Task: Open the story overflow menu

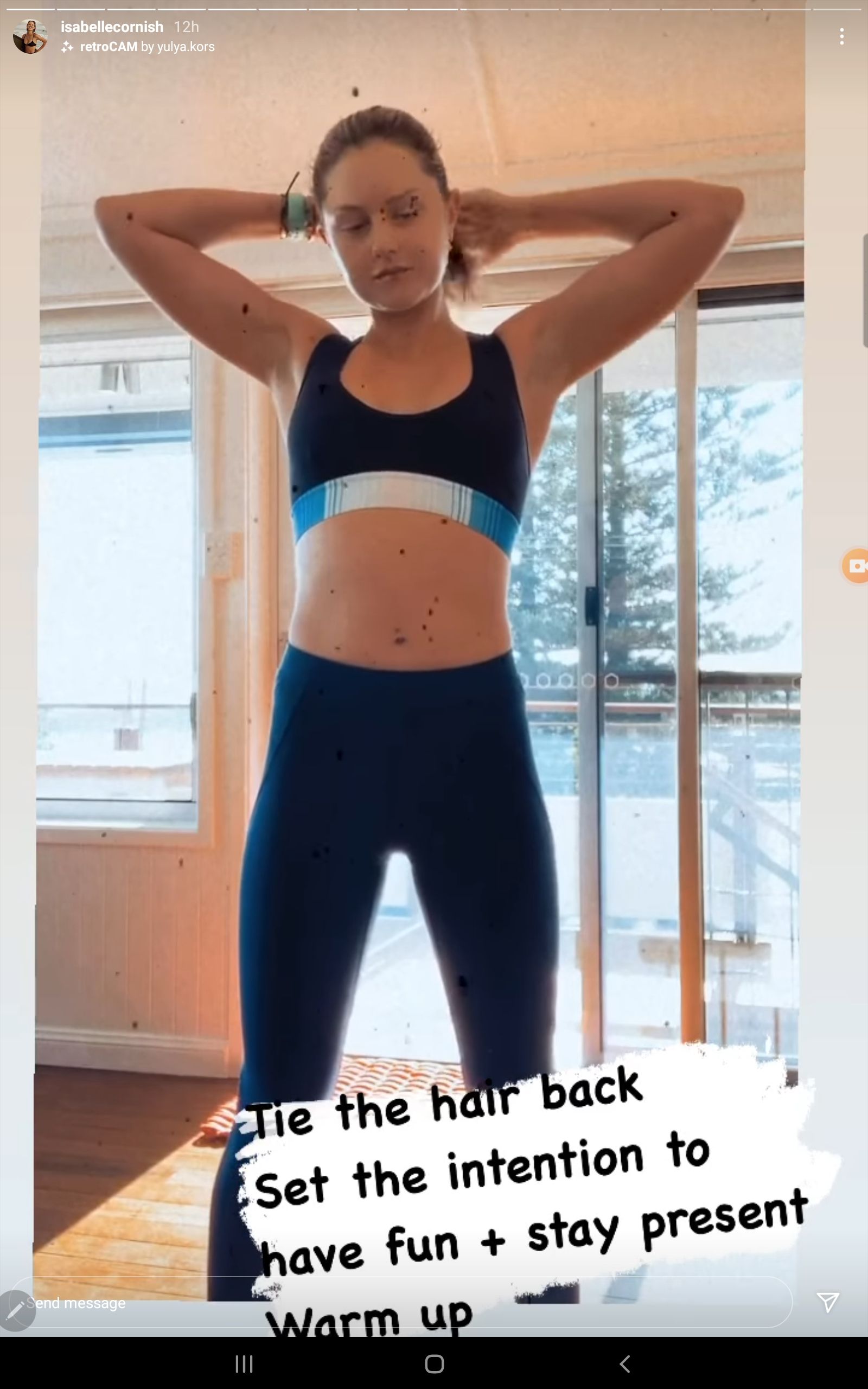Action: (x=841, y=37)
